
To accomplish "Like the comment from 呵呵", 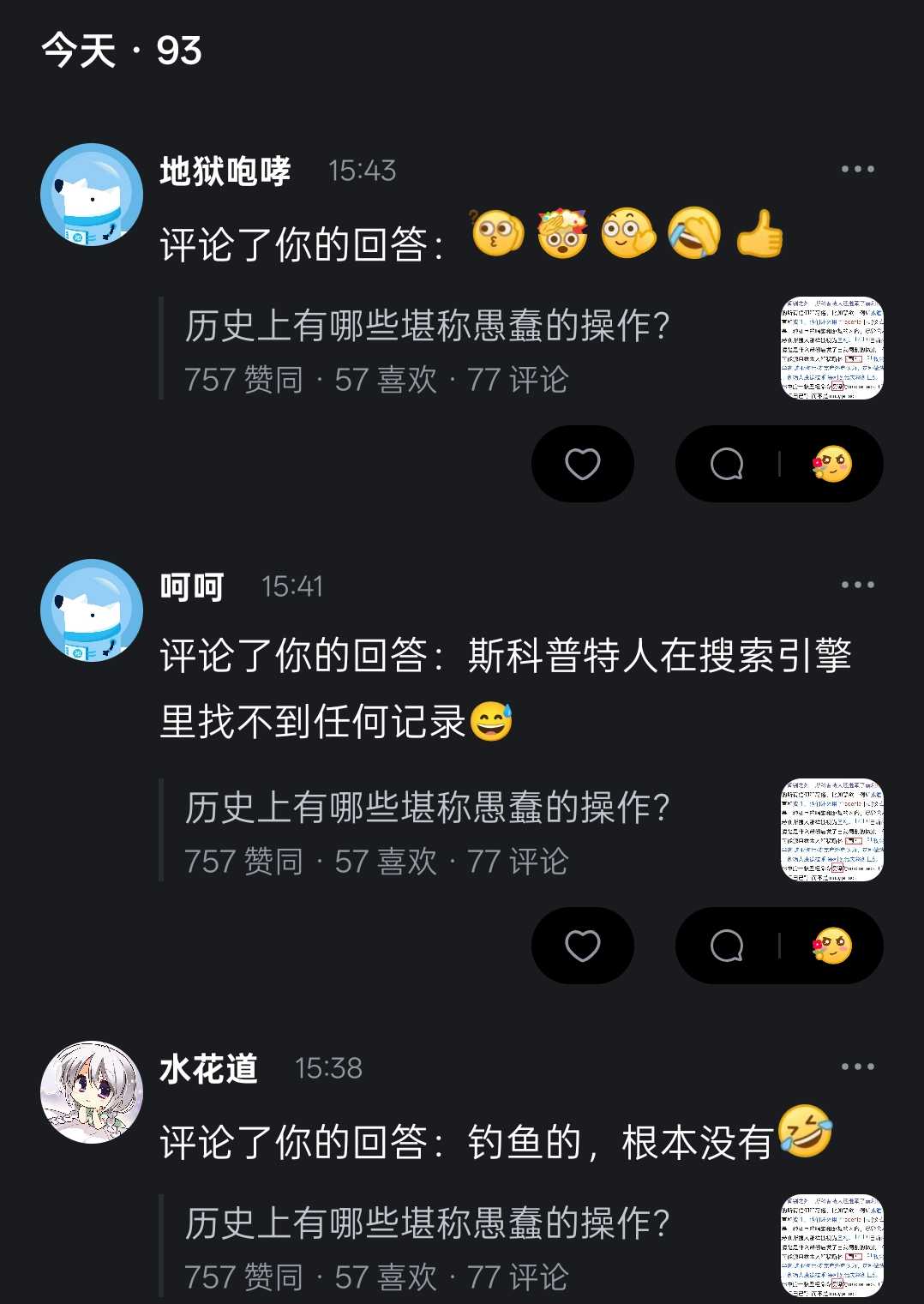I will click(x=582, y=946).
